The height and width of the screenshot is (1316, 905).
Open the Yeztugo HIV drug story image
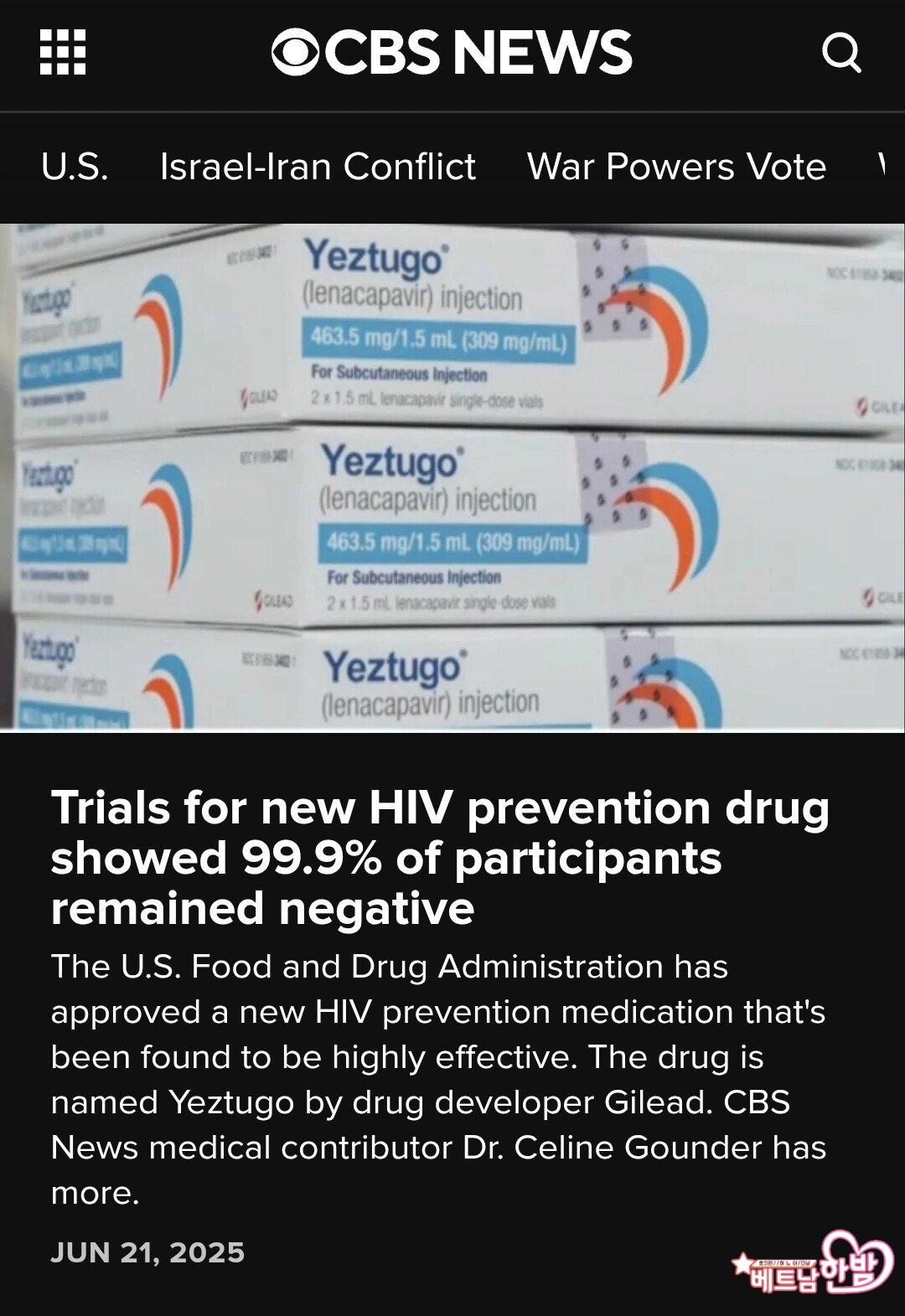click(452, 477)
